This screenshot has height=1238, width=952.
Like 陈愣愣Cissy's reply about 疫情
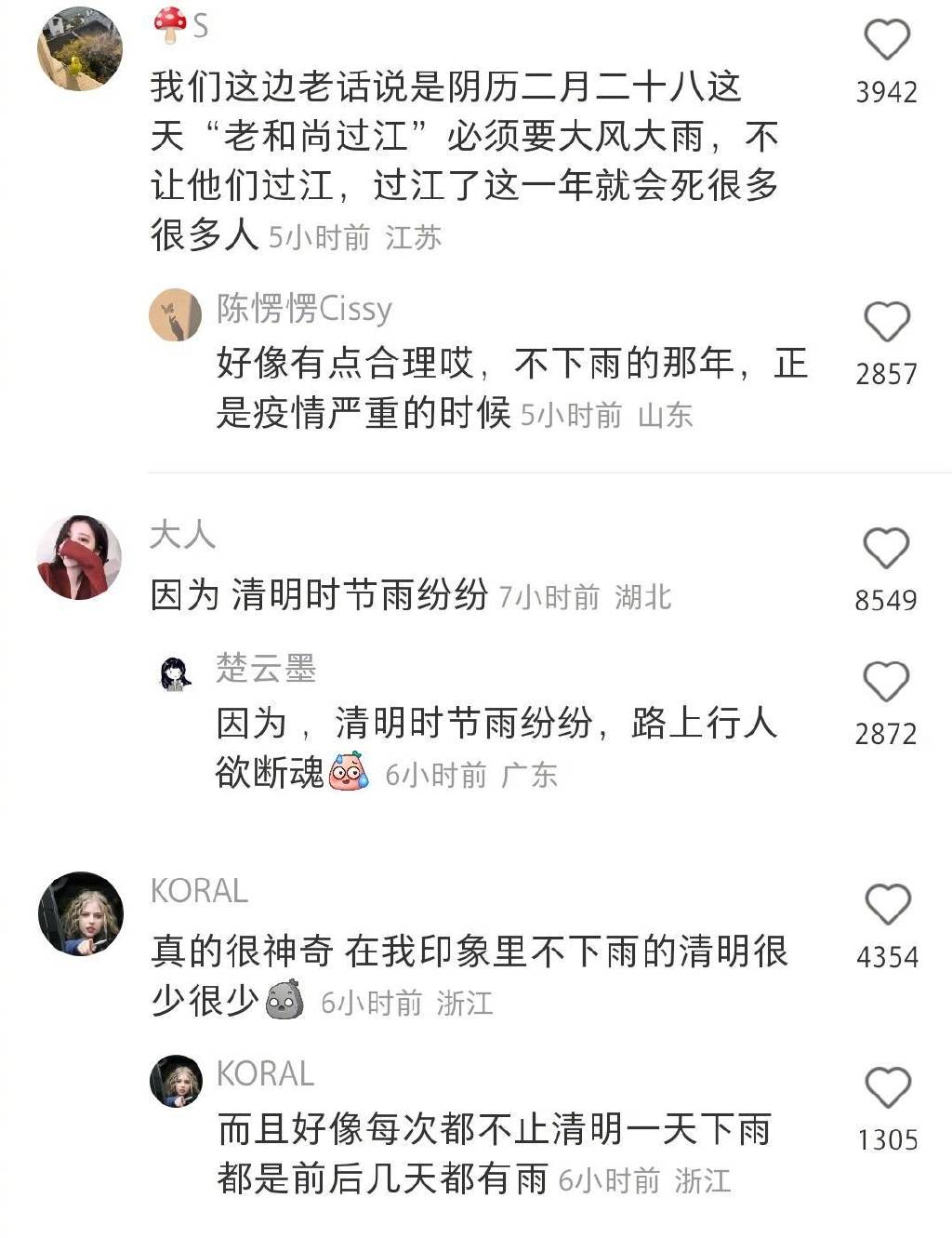887,322
